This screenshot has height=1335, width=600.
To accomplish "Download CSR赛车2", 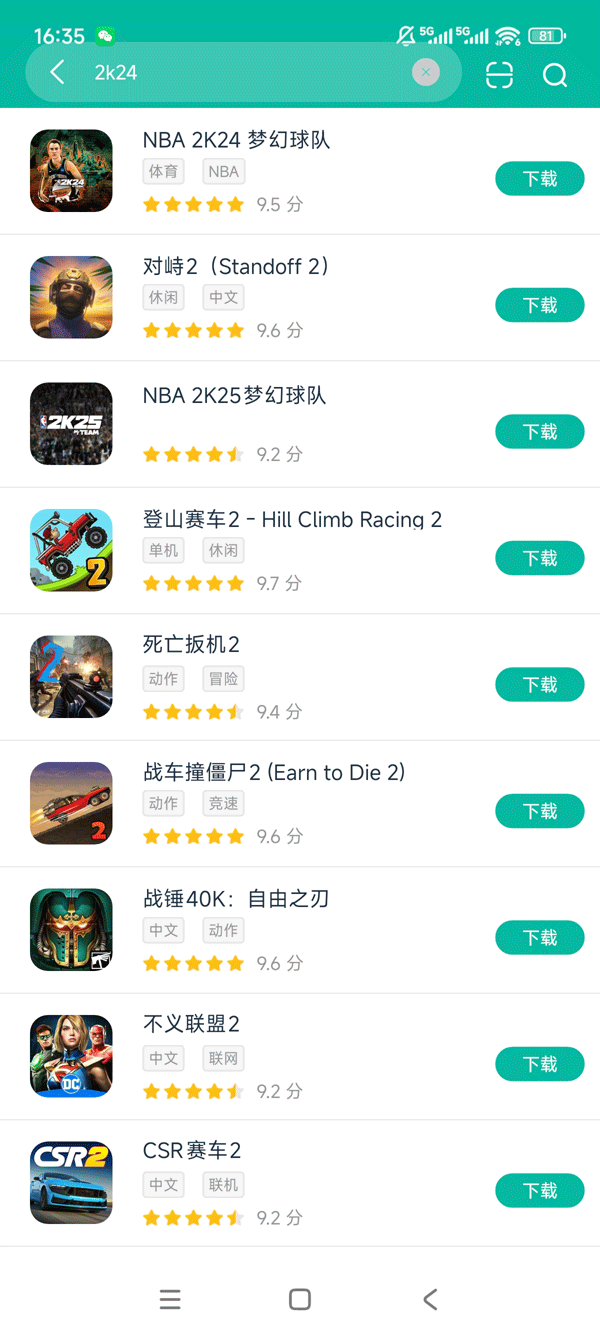I will [539, 1191].
